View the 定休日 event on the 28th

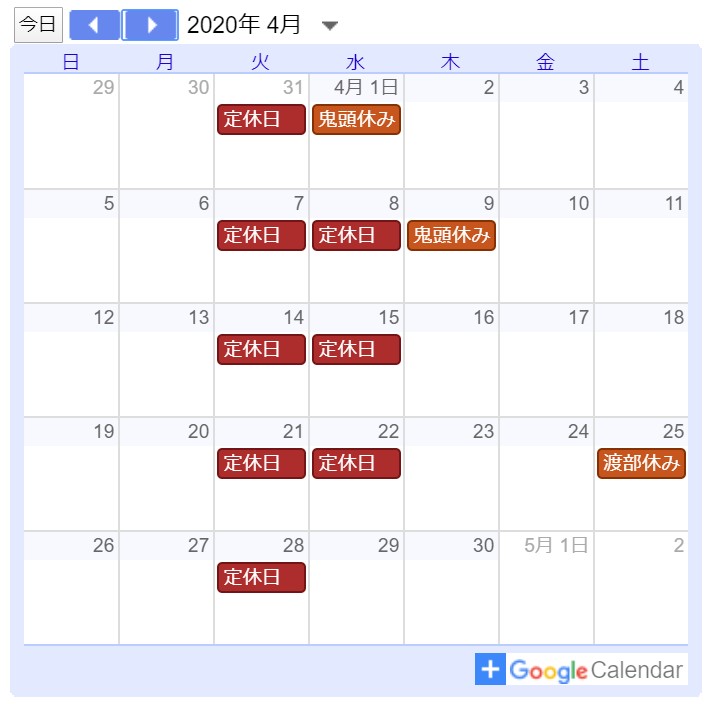click(x=261, y=578)
